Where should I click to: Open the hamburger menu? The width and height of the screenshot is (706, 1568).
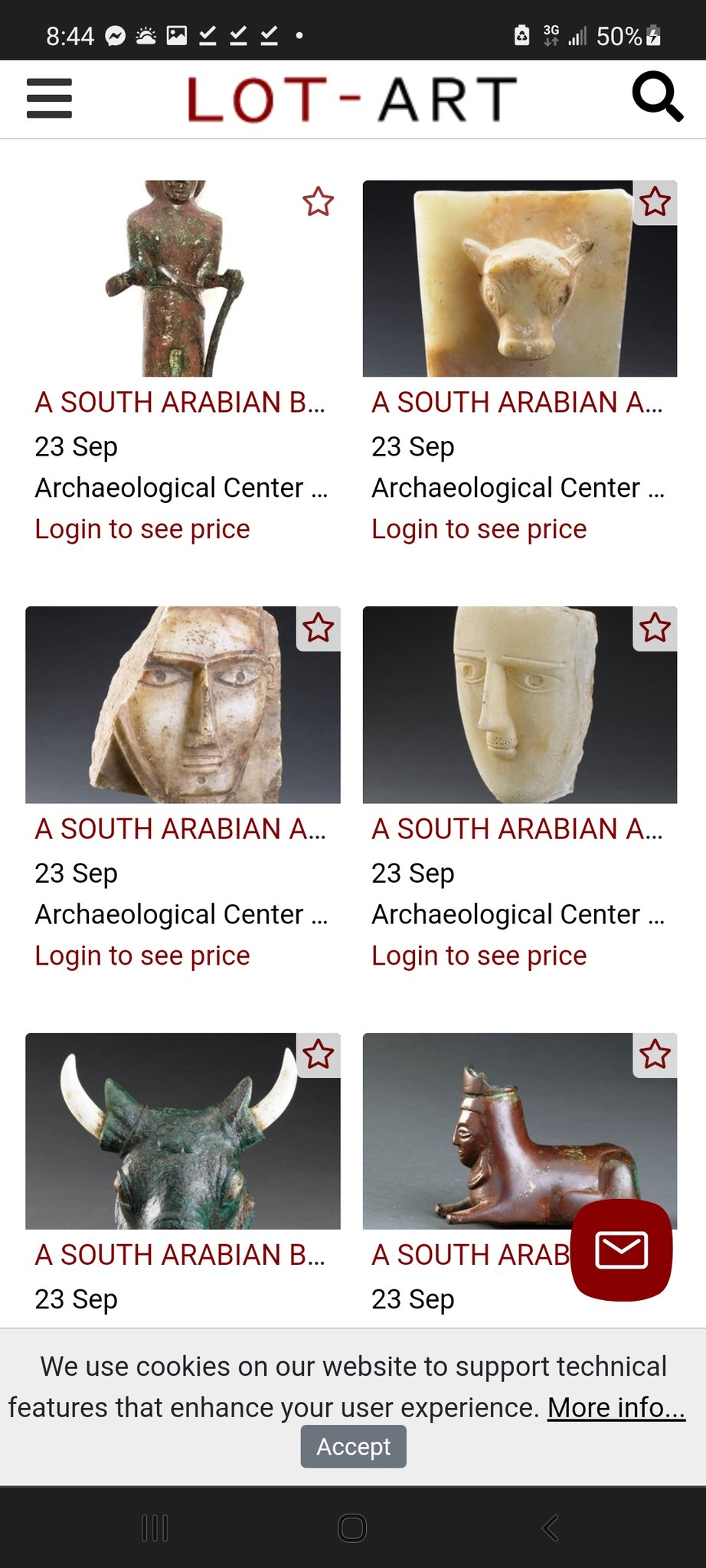(x=49, y=99)
